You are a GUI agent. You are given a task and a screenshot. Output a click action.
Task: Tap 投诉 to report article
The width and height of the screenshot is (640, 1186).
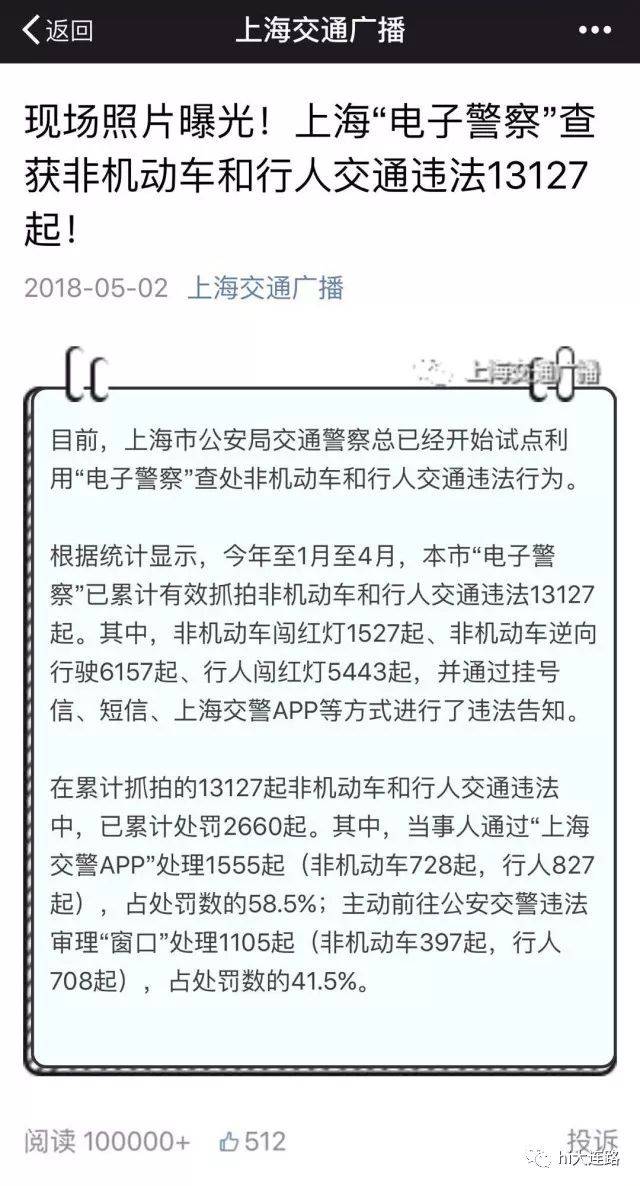click(x=593, y=1141)
